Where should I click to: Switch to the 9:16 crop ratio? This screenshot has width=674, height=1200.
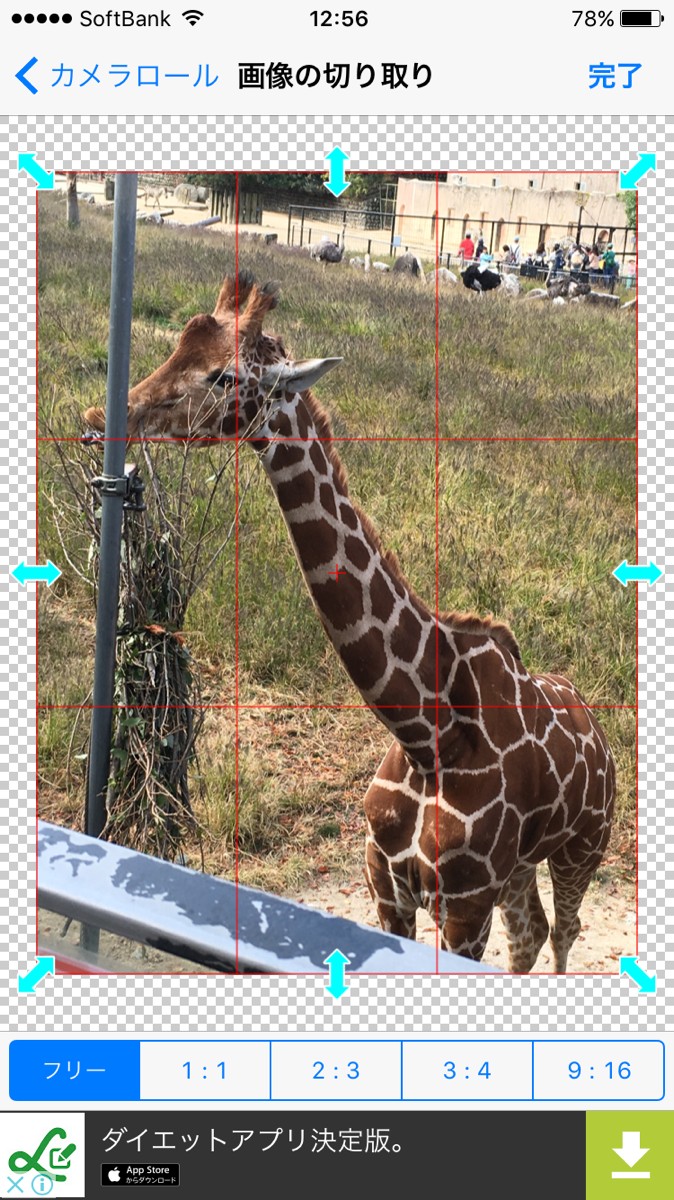point(599,1071)
